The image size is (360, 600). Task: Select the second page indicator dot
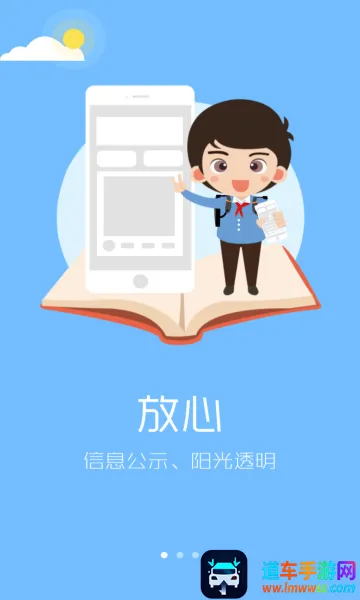[x=180, y=555]
